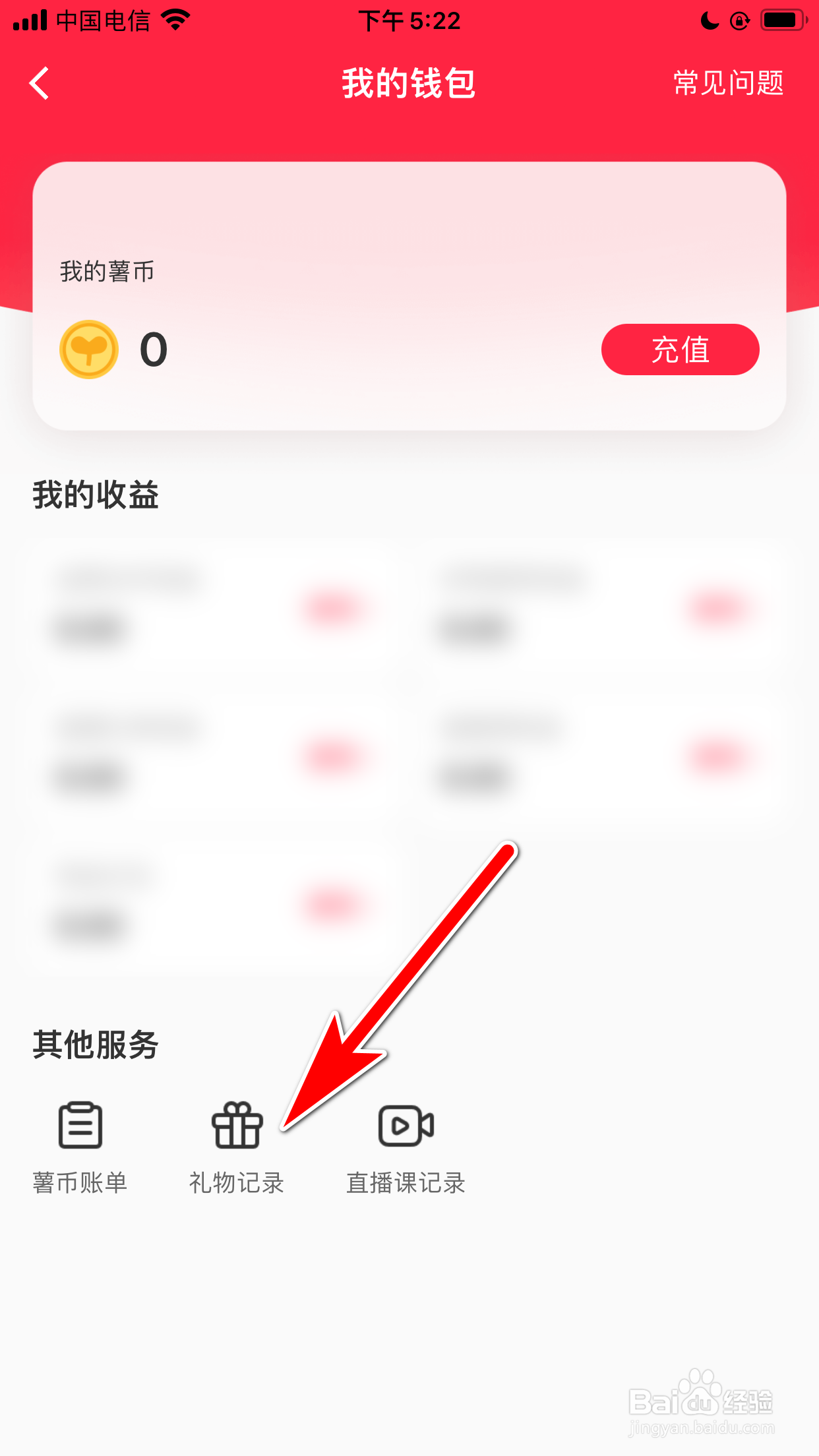Select the 礼物记录 gift icon
The width and height of the screenshot is (819, 1456).
(237, 1128)
